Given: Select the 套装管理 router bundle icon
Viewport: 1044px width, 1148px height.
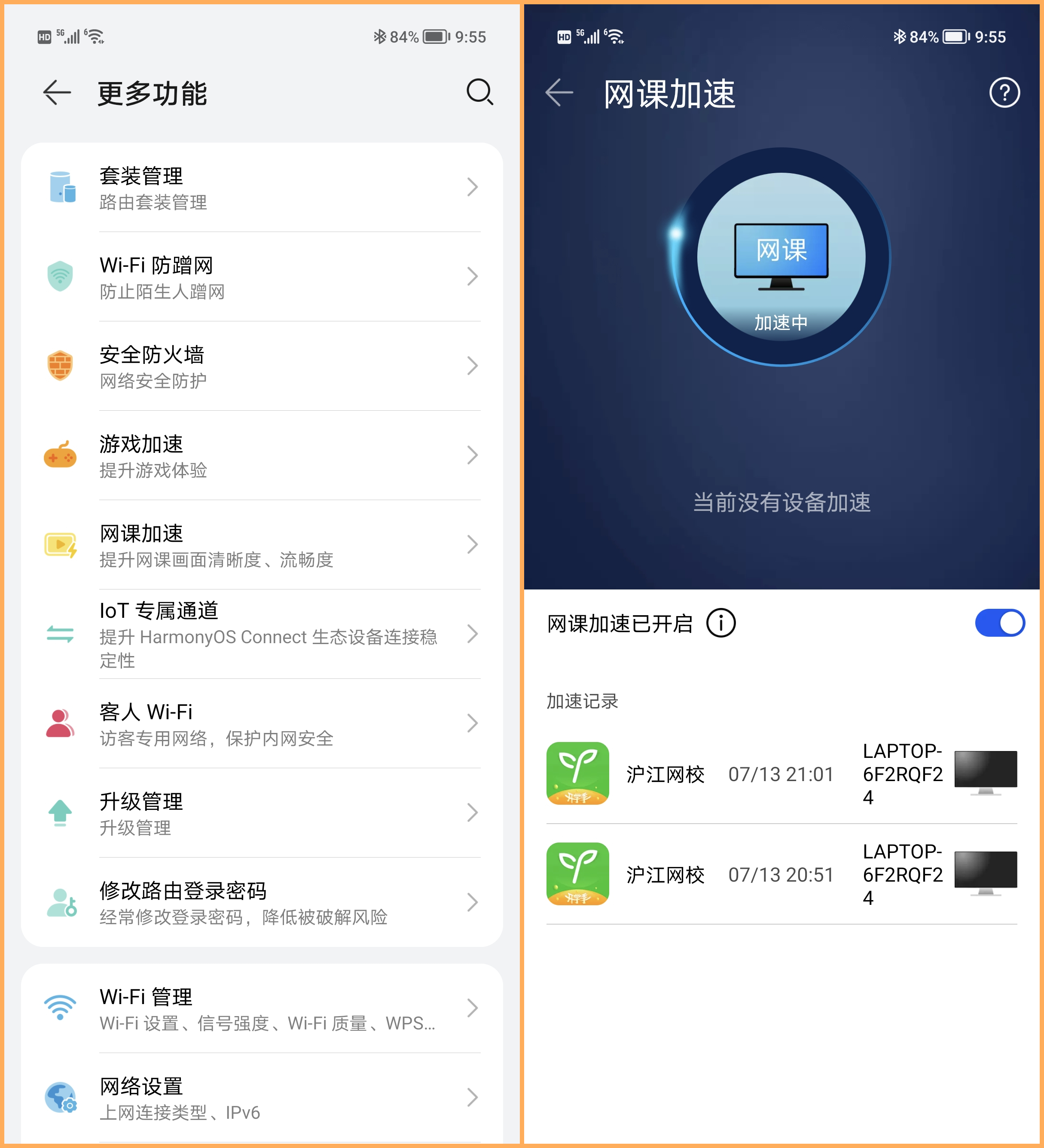Looking at the screenshot, I should (61, 187).
